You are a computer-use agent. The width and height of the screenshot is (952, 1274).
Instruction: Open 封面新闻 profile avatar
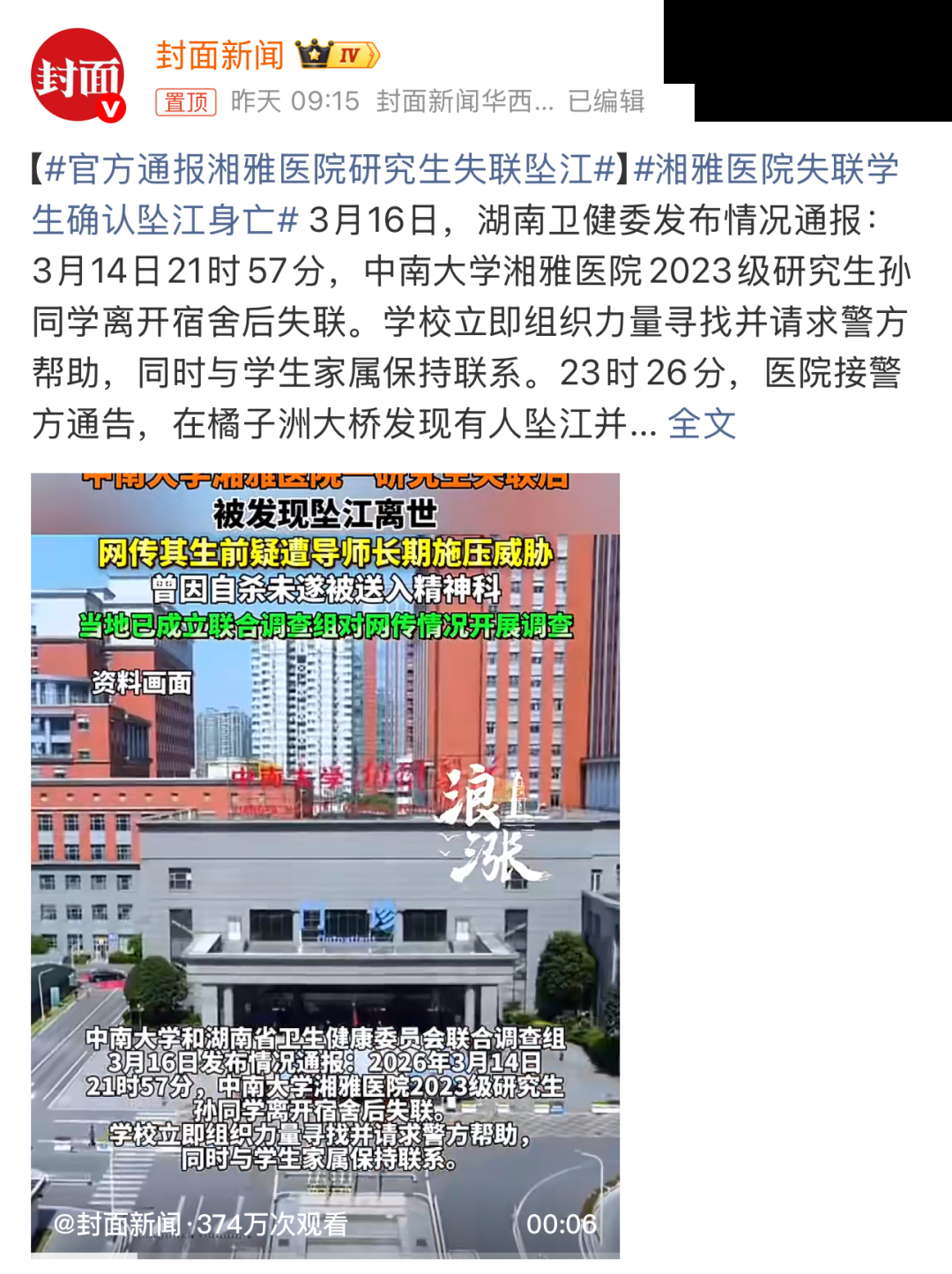point(78,76)
